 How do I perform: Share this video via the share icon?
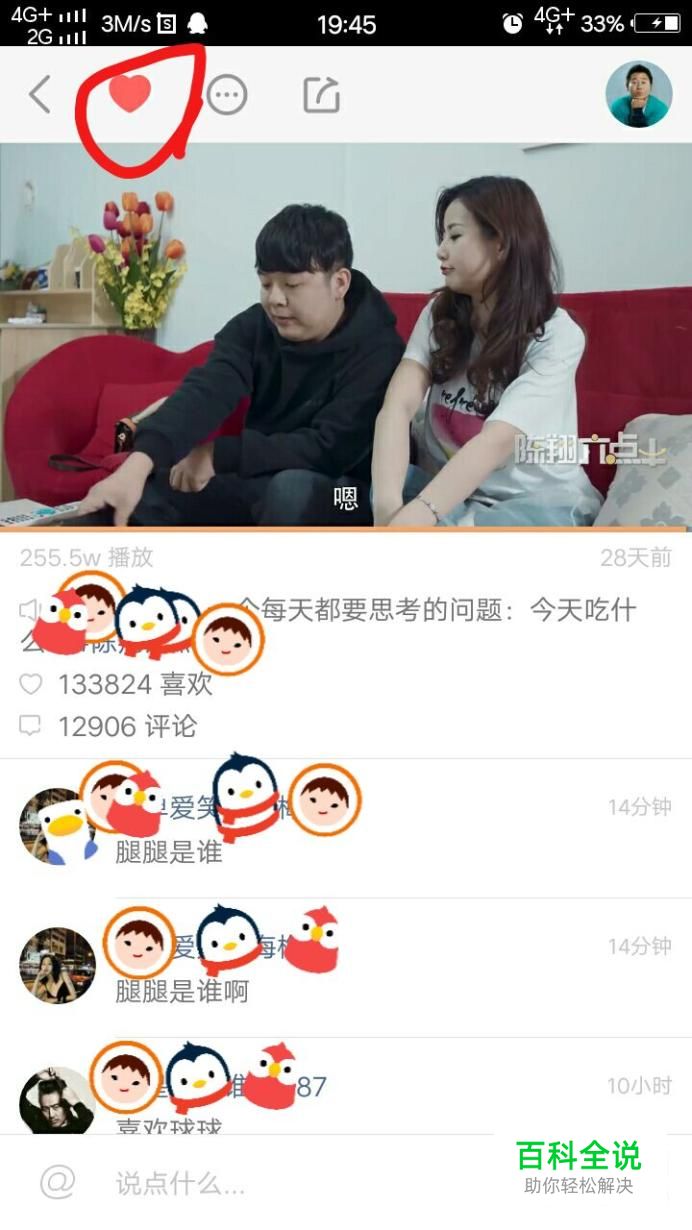tap(322, 95)
